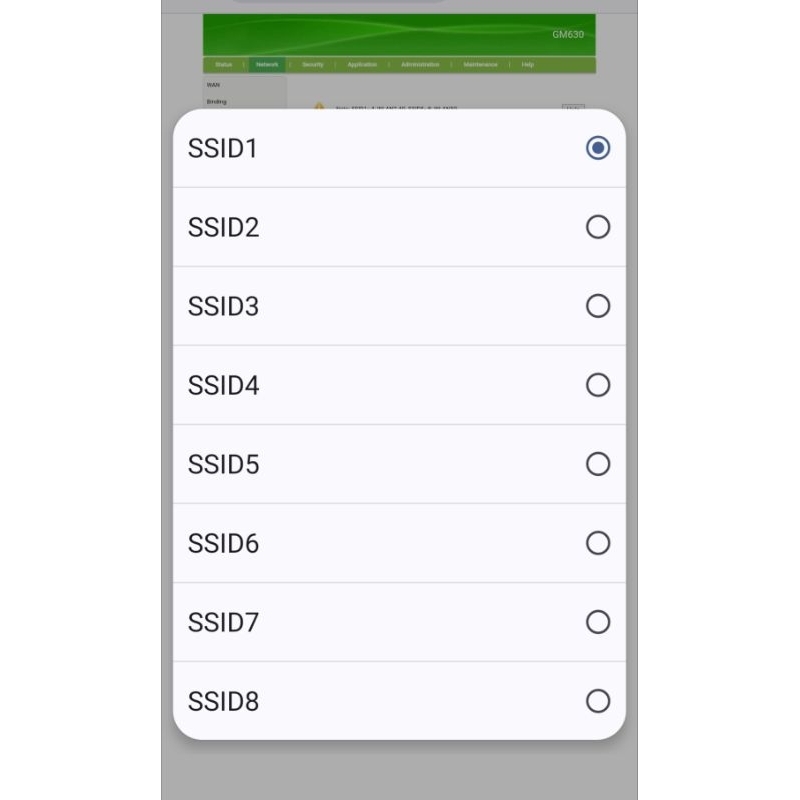Choose SSID2 from the list

tap(597, 227)
